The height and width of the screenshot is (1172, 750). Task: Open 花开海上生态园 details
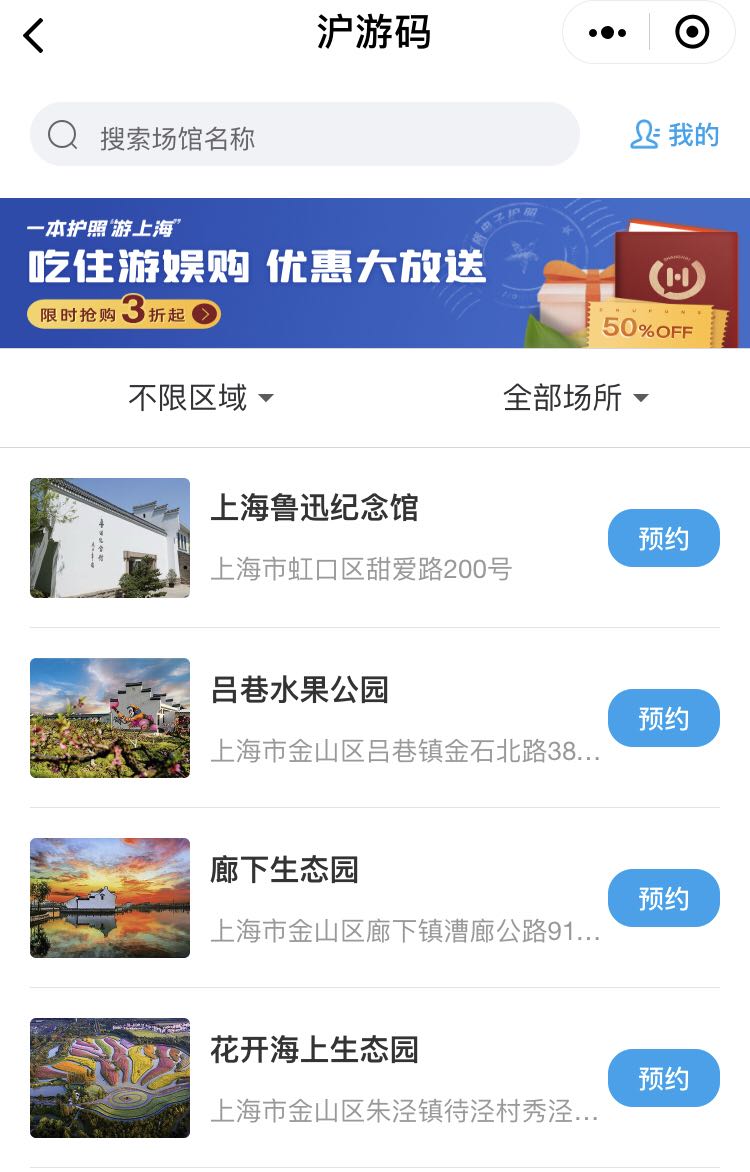(313, 1050)
